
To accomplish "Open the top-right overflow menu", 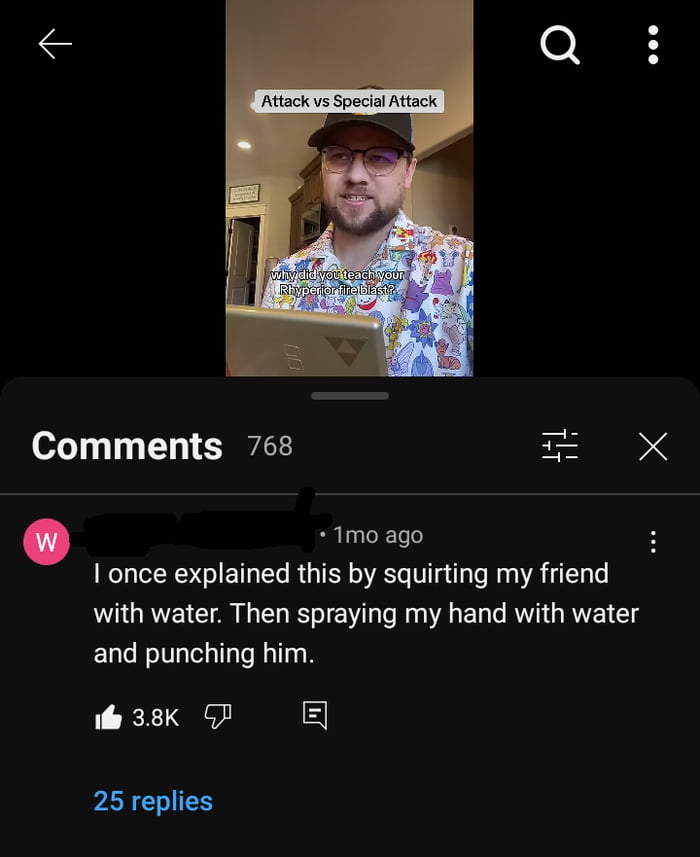I will point(653,44).
